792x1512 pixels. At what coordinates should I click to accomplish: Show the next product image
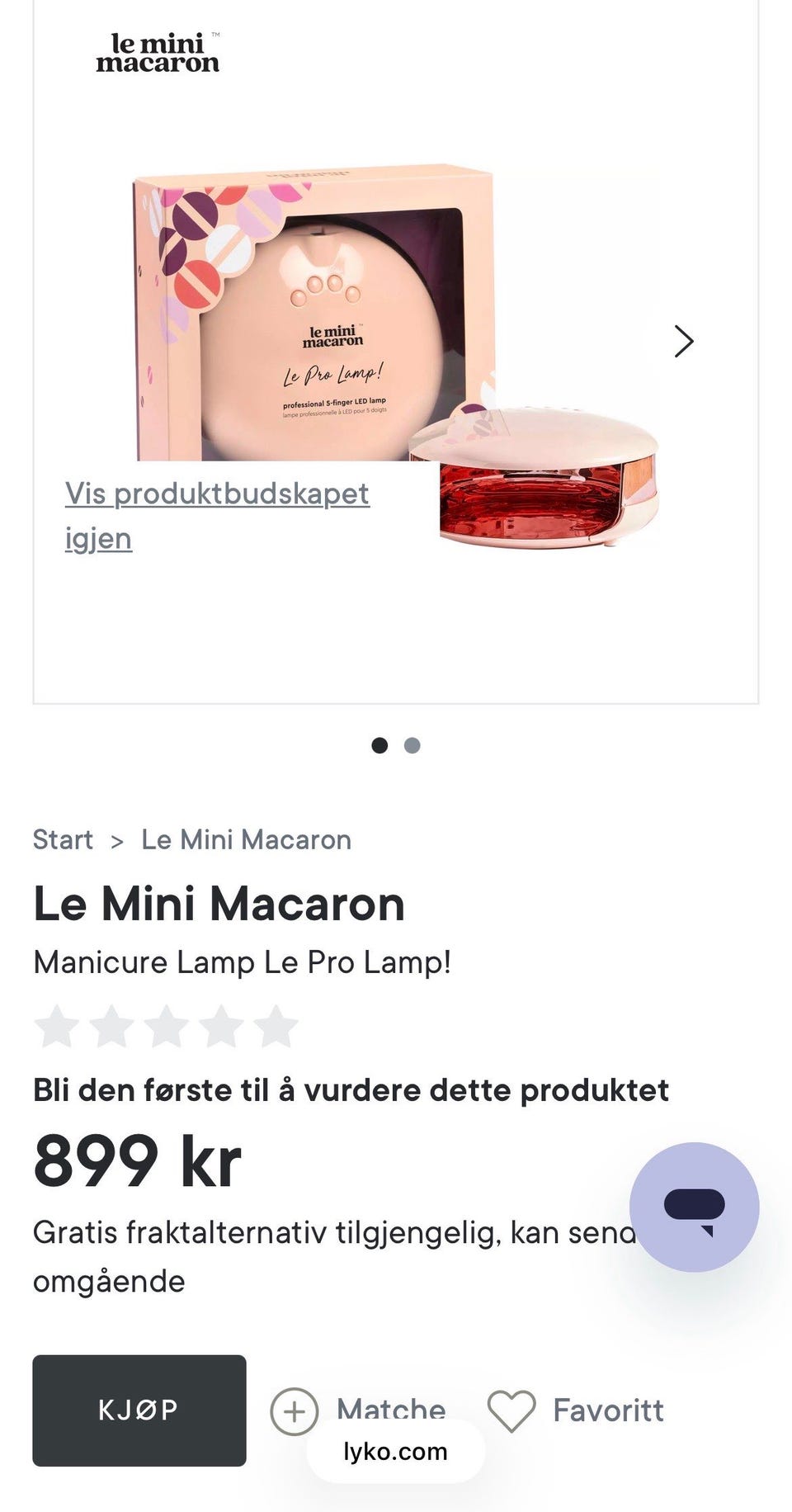pyautogui.click(x=683, y=341)
